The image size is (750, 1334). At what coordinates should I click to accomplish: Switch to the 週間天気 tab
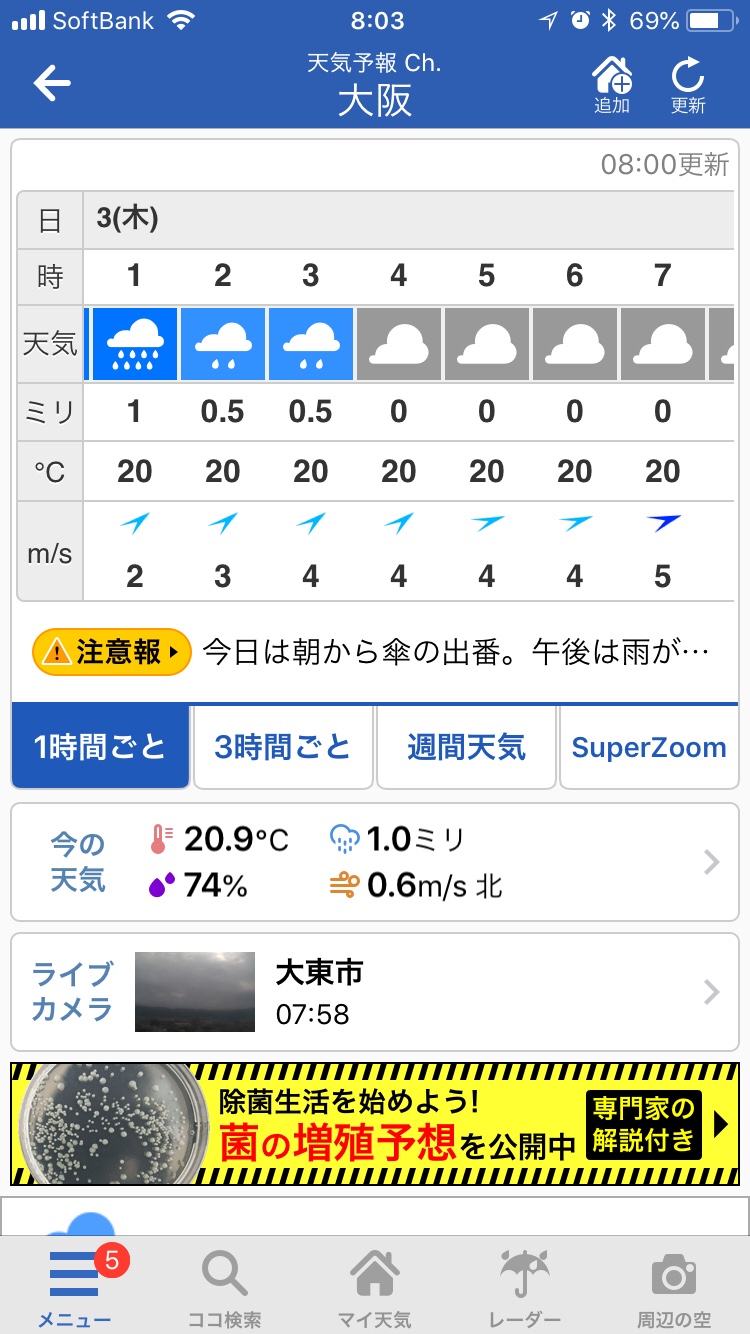[x=466, y=747]
